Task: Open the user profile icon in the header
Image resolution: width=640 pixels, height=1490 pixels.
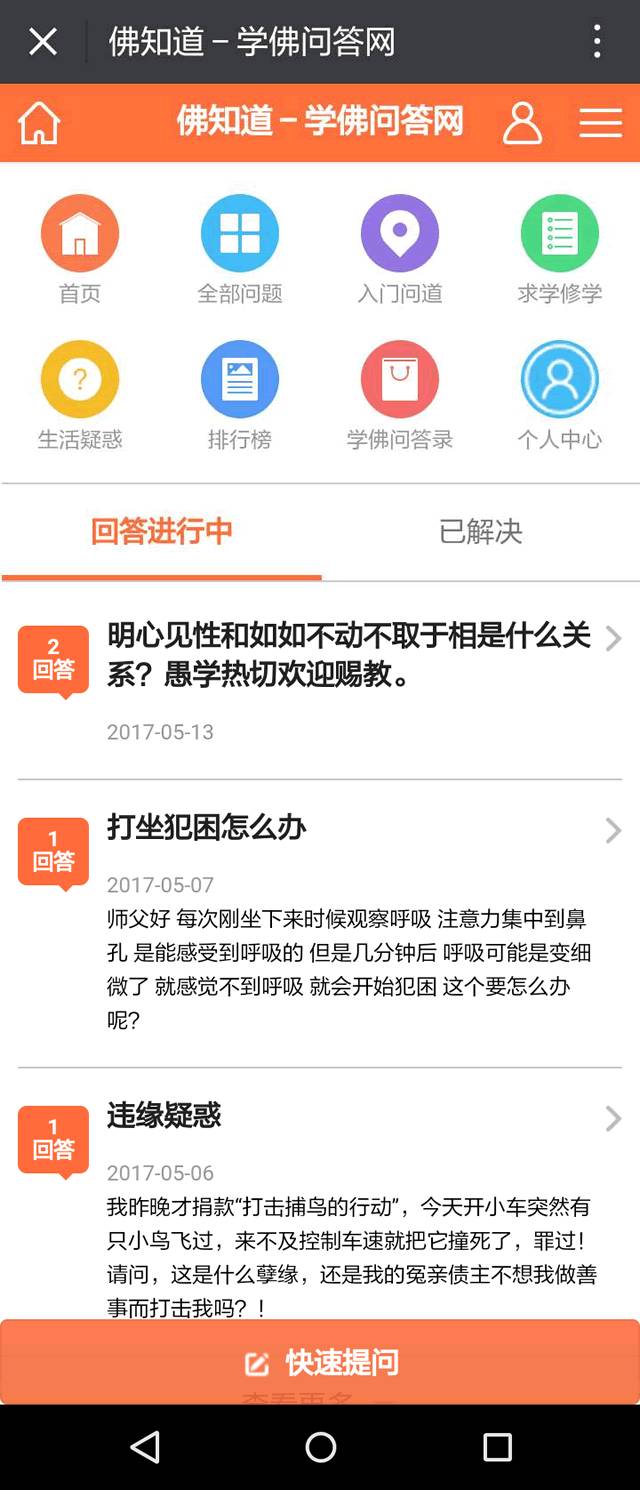Action: coord(522,123)
